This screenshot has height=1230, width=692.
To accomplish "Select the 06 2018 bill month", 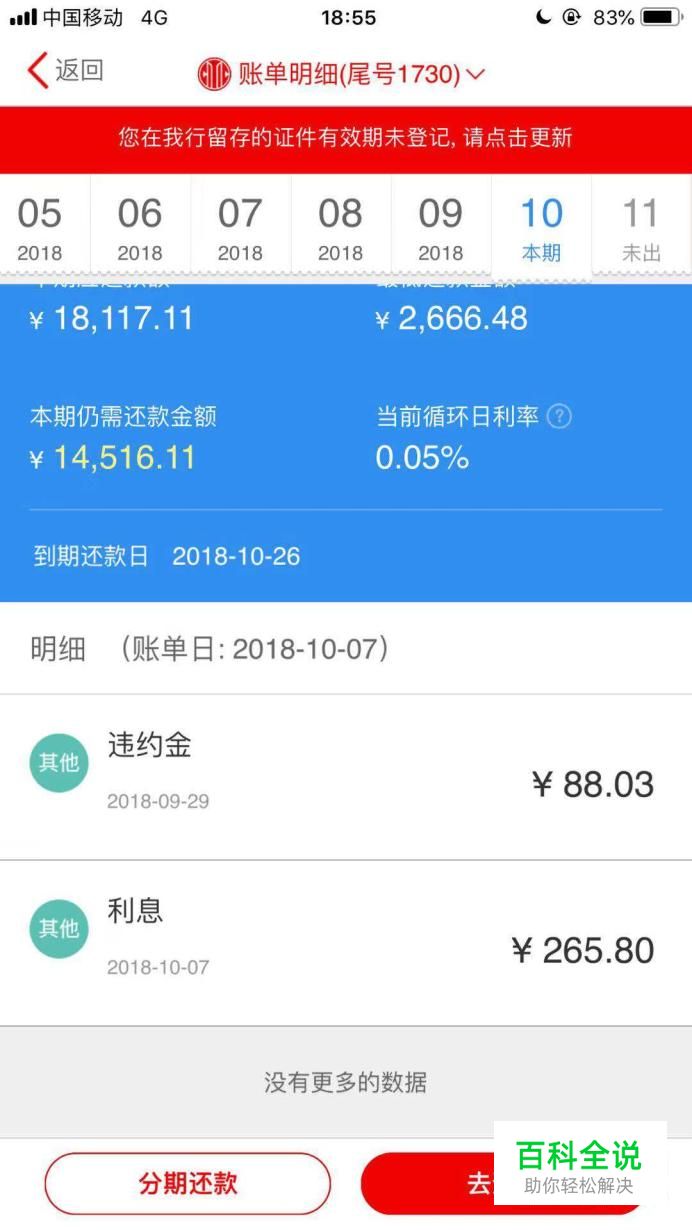I will 140,228.
